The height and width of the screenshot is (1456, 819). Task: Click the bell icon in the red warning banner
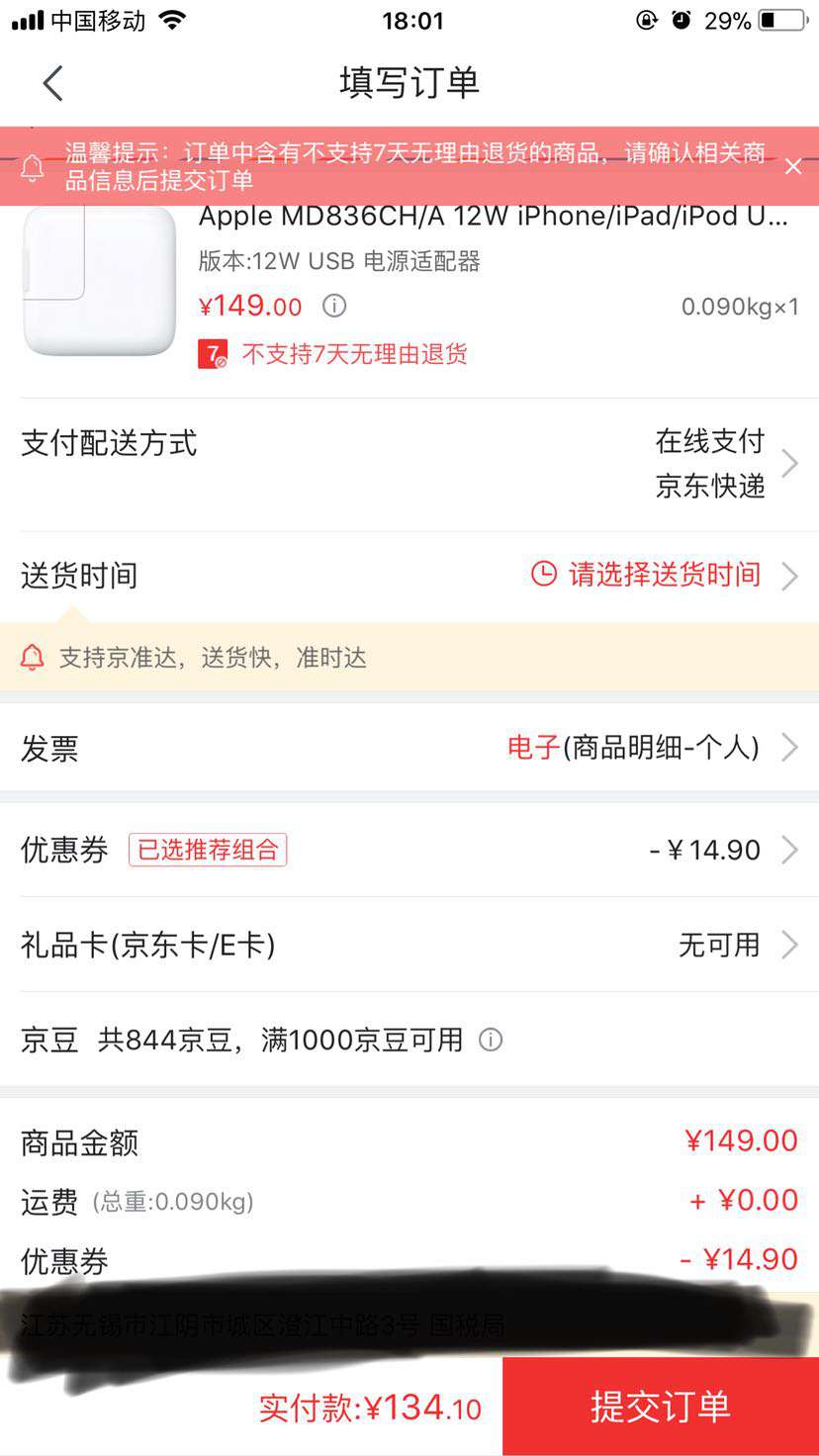(x=31, y=166)
